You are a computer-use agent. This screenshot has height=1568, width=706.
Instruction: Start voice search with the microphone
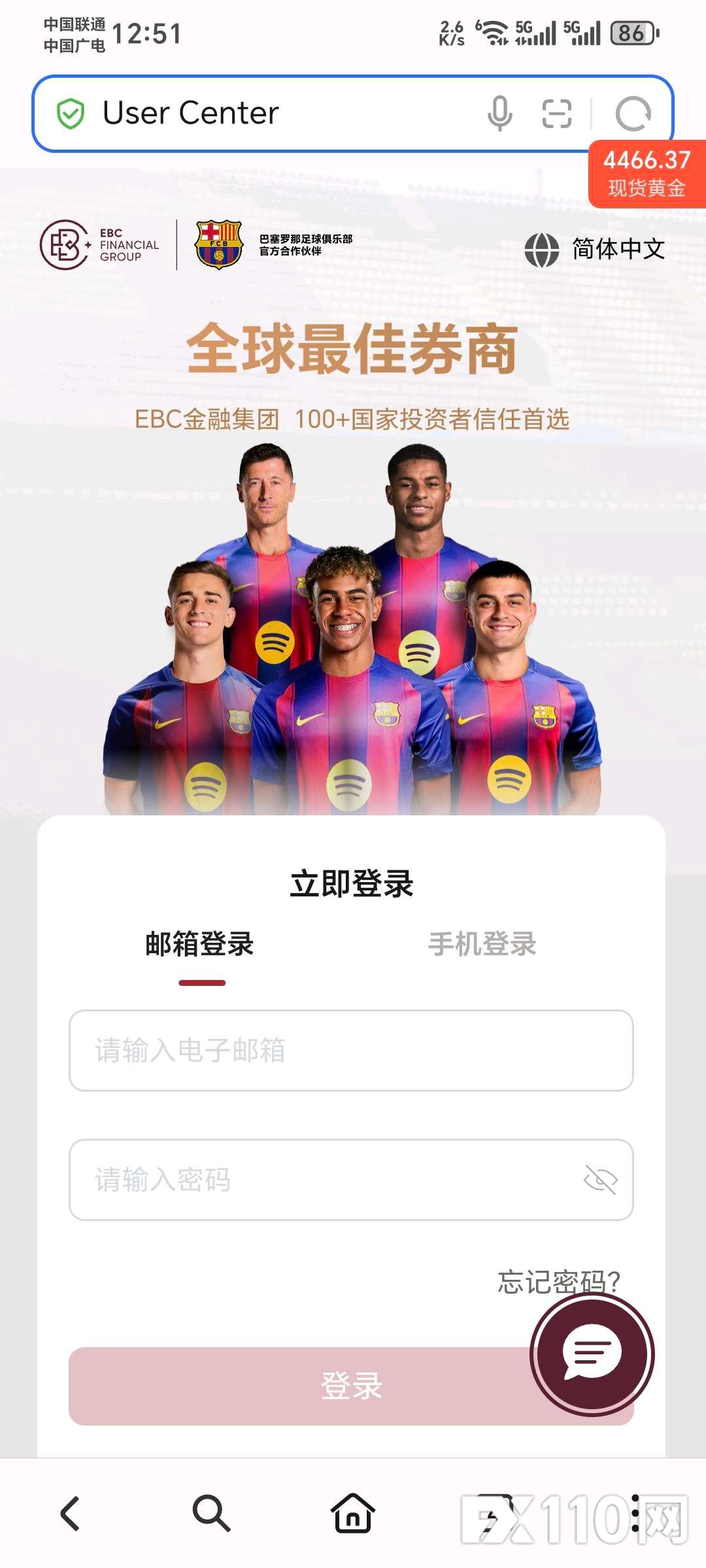pos(500,114)
